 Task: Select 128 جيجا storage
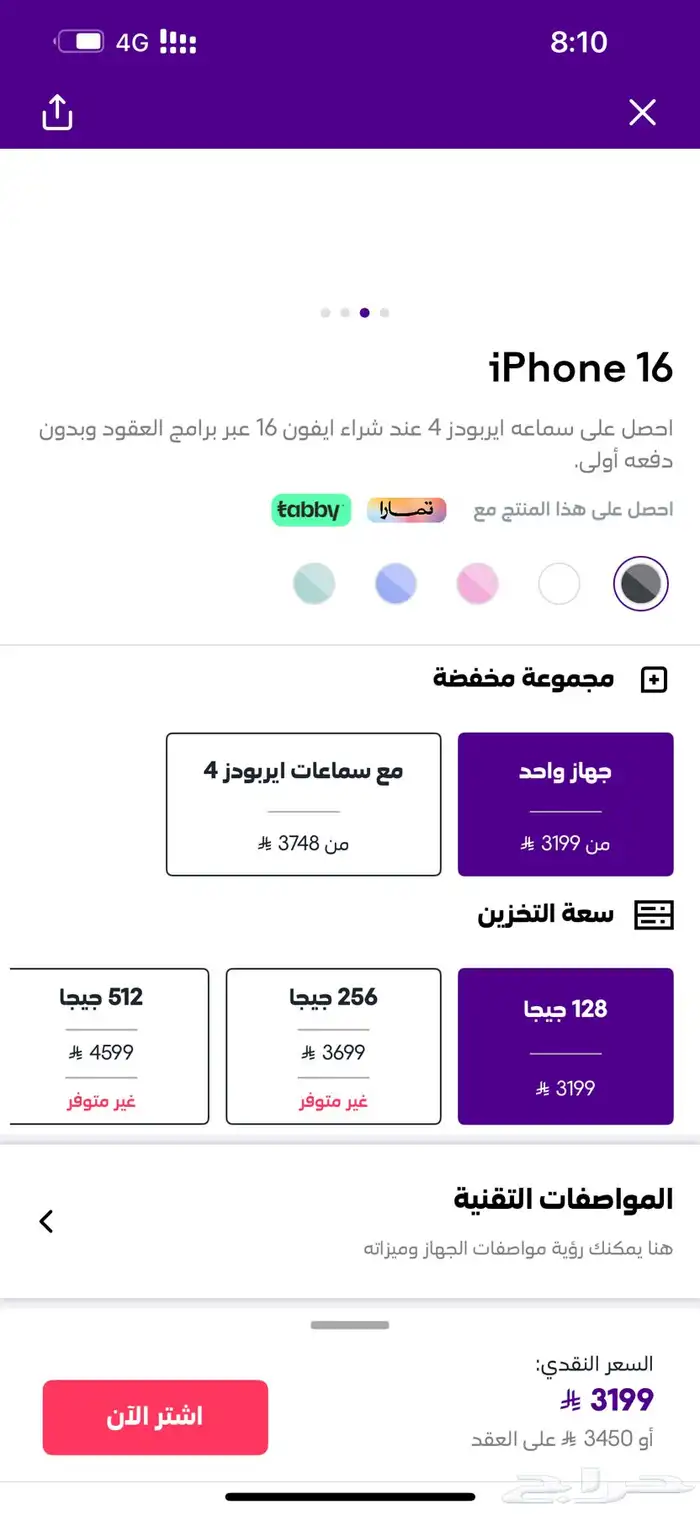point(565,1046)
